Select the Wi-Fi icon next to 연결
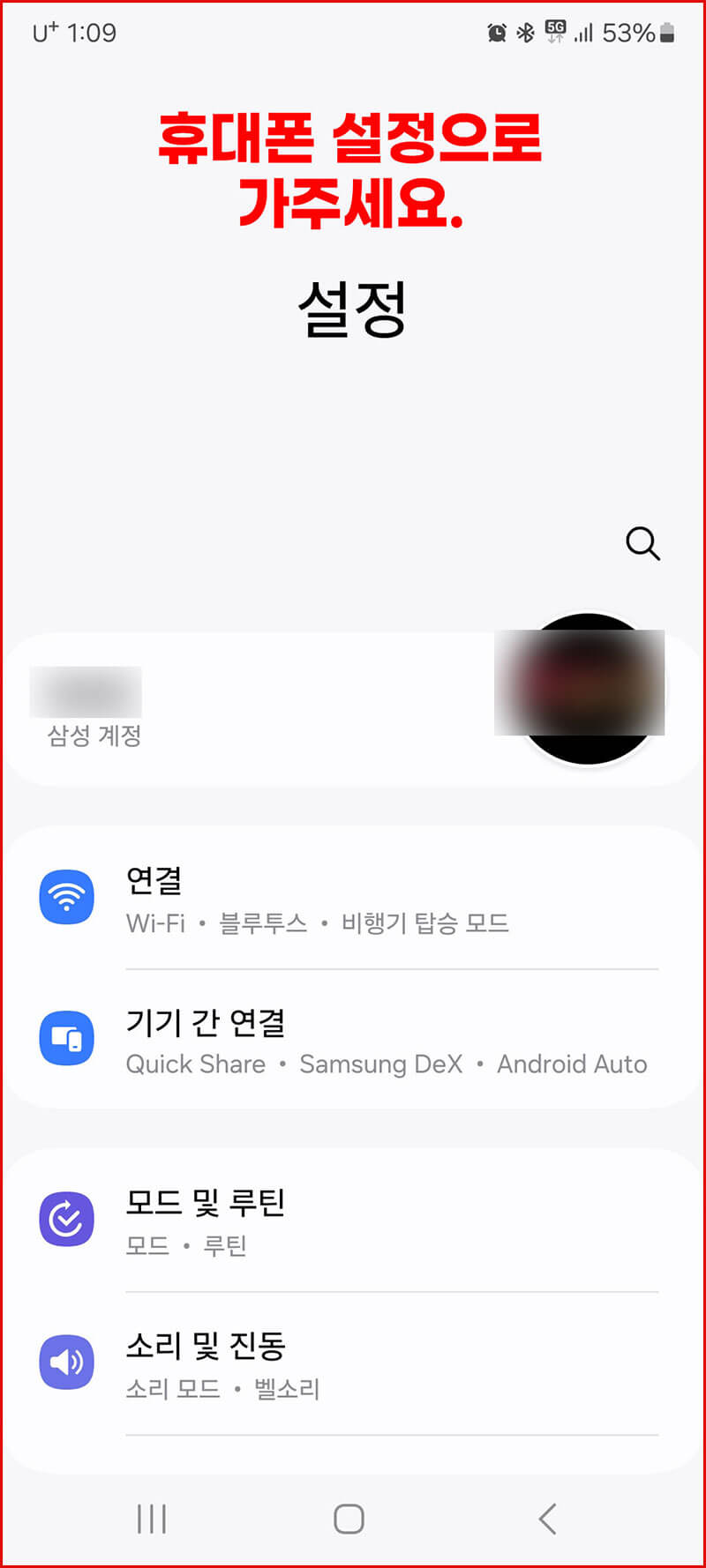The height and width of the screenshot is (1568, 706). (x=66, y=897)
